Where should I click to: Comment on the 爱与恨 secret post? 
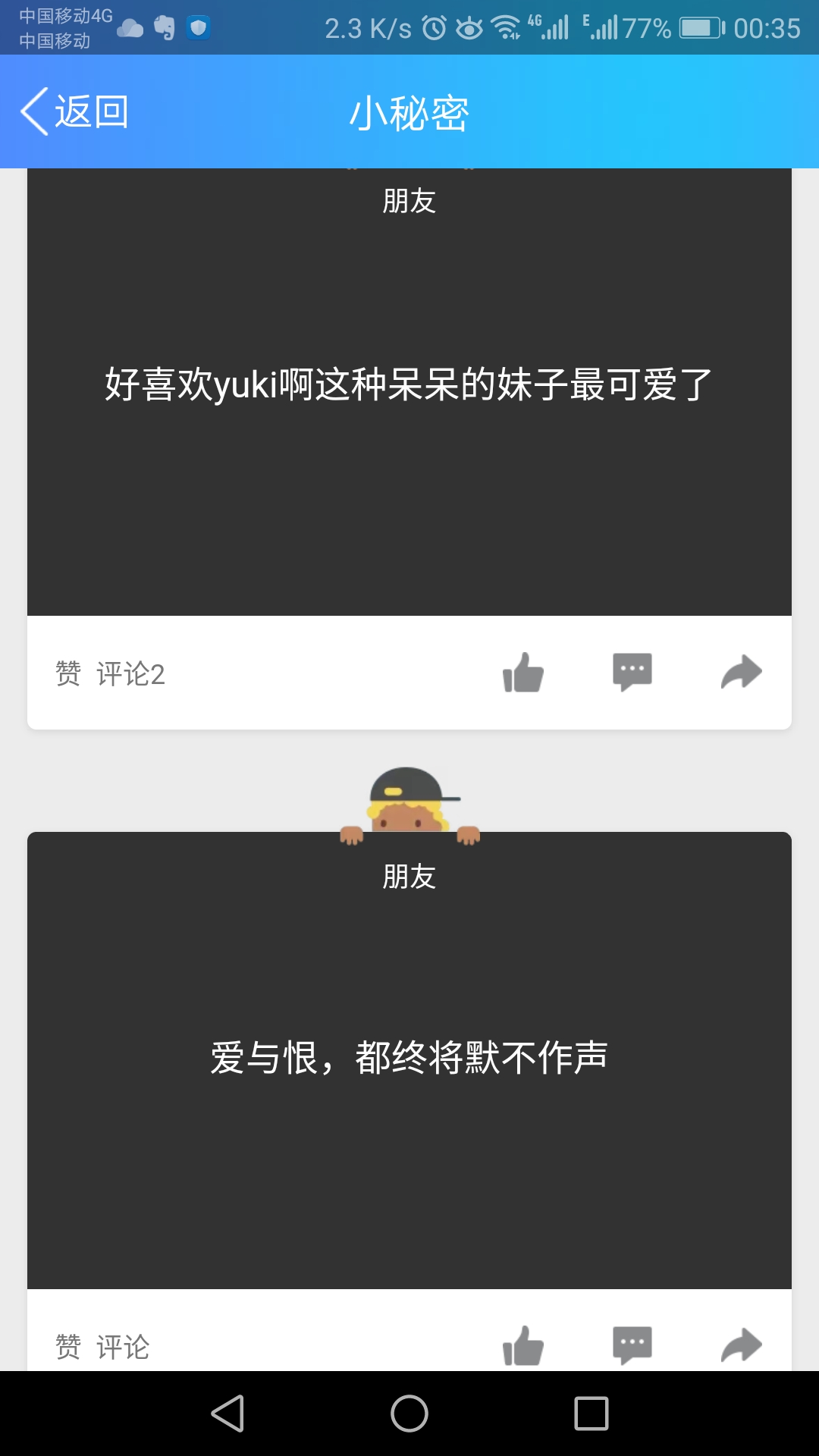(632, 1346)
